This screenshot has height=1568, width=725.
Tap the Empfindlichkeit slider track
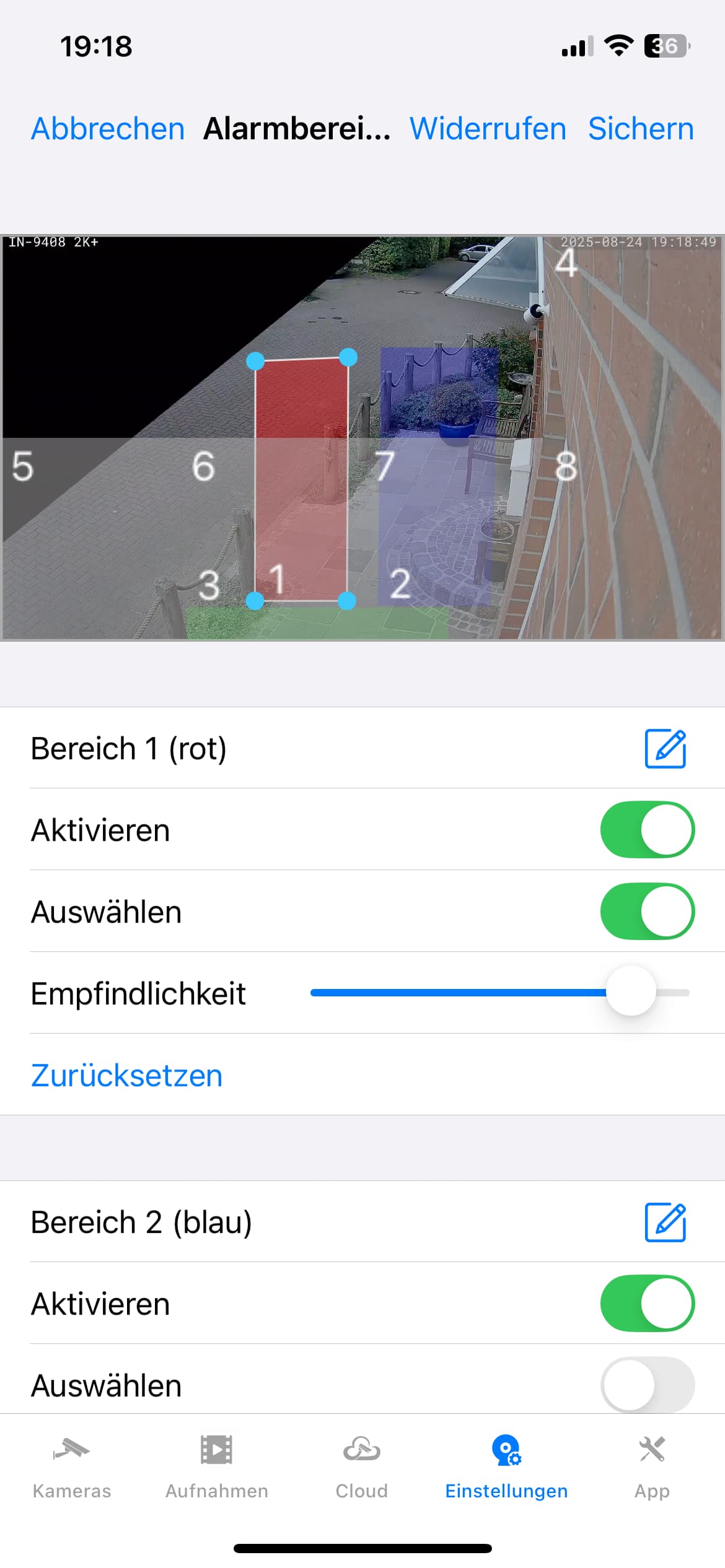click(499, 993)
